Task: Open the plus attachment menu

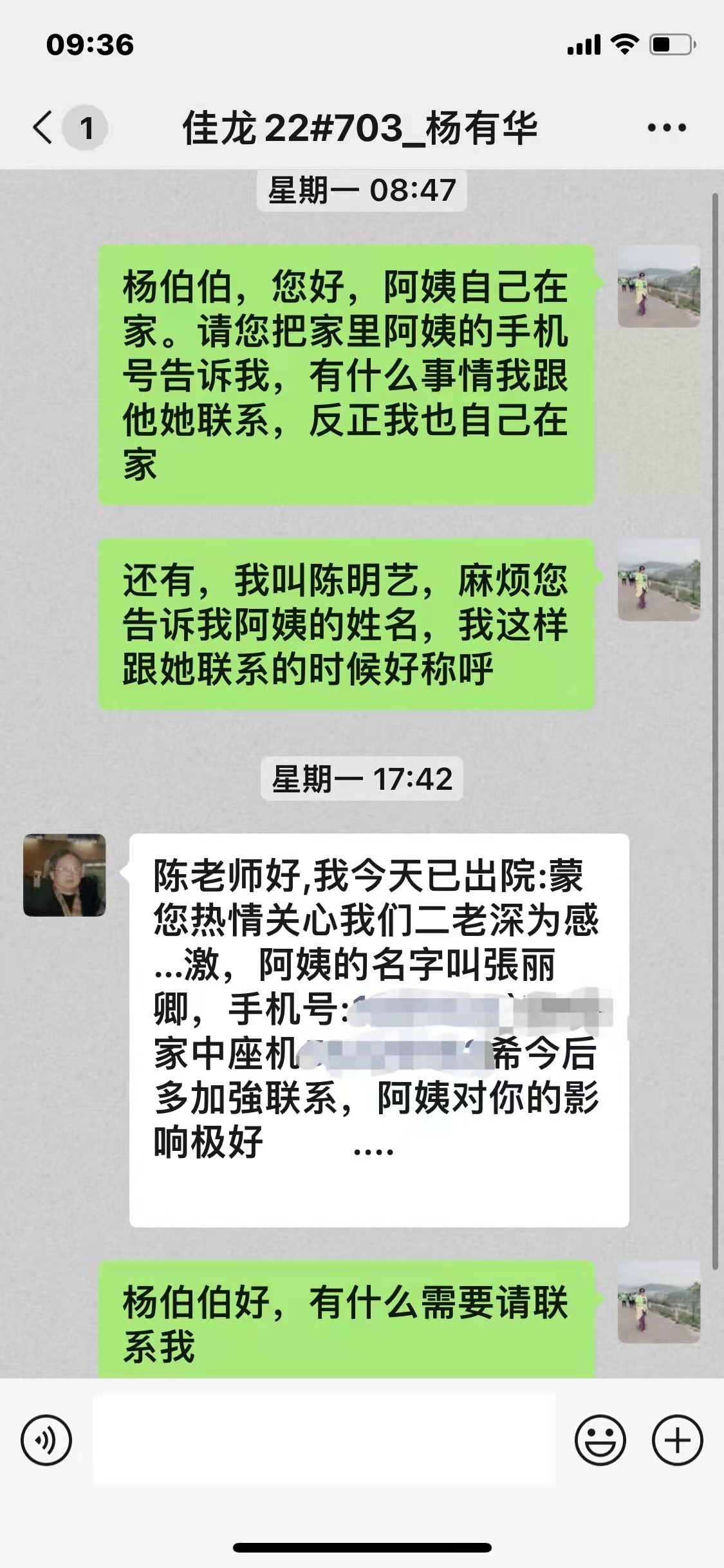Action: [677, 1441]
